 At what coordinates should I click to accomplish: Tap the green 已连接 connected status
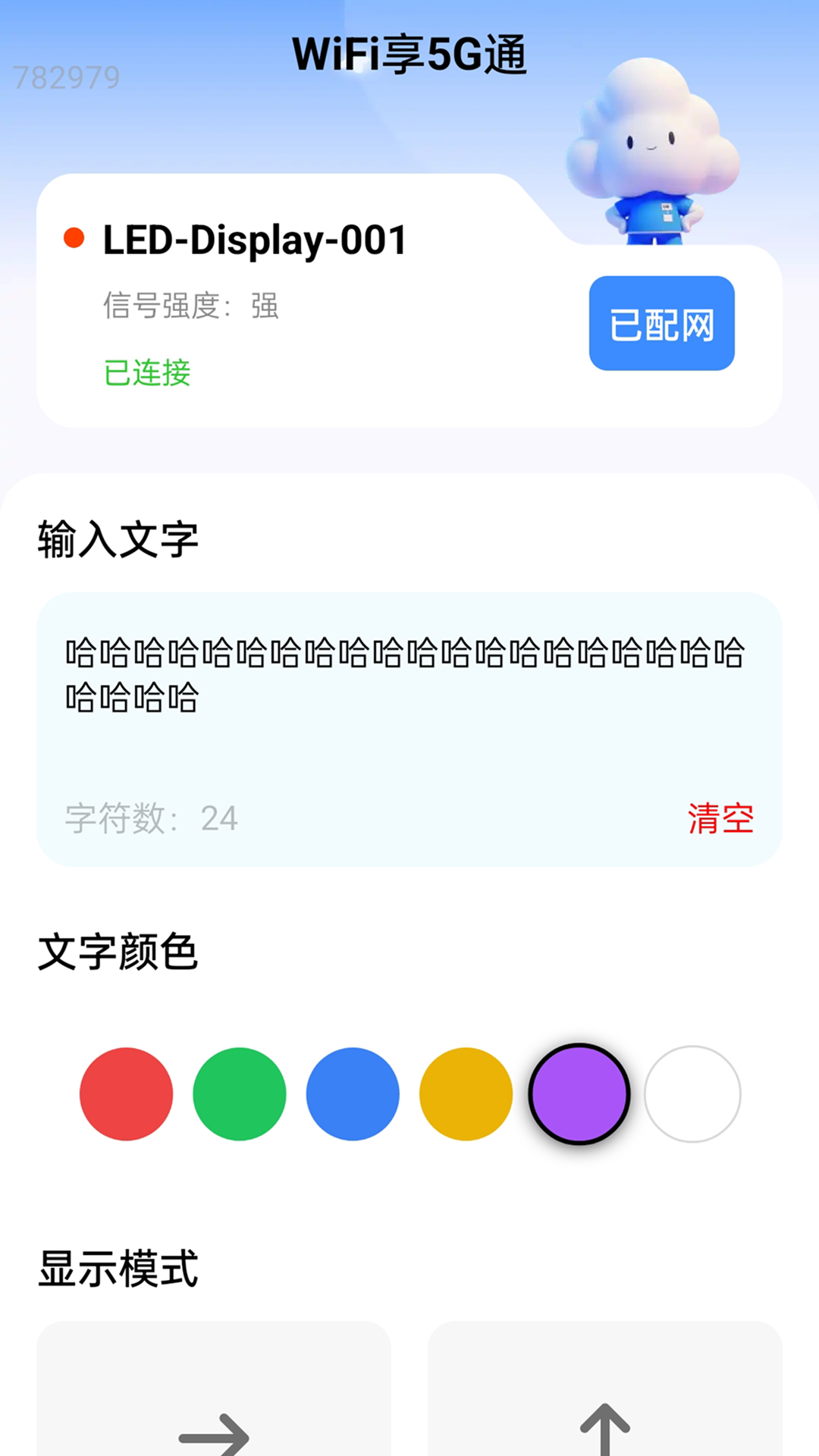(147, 374)
